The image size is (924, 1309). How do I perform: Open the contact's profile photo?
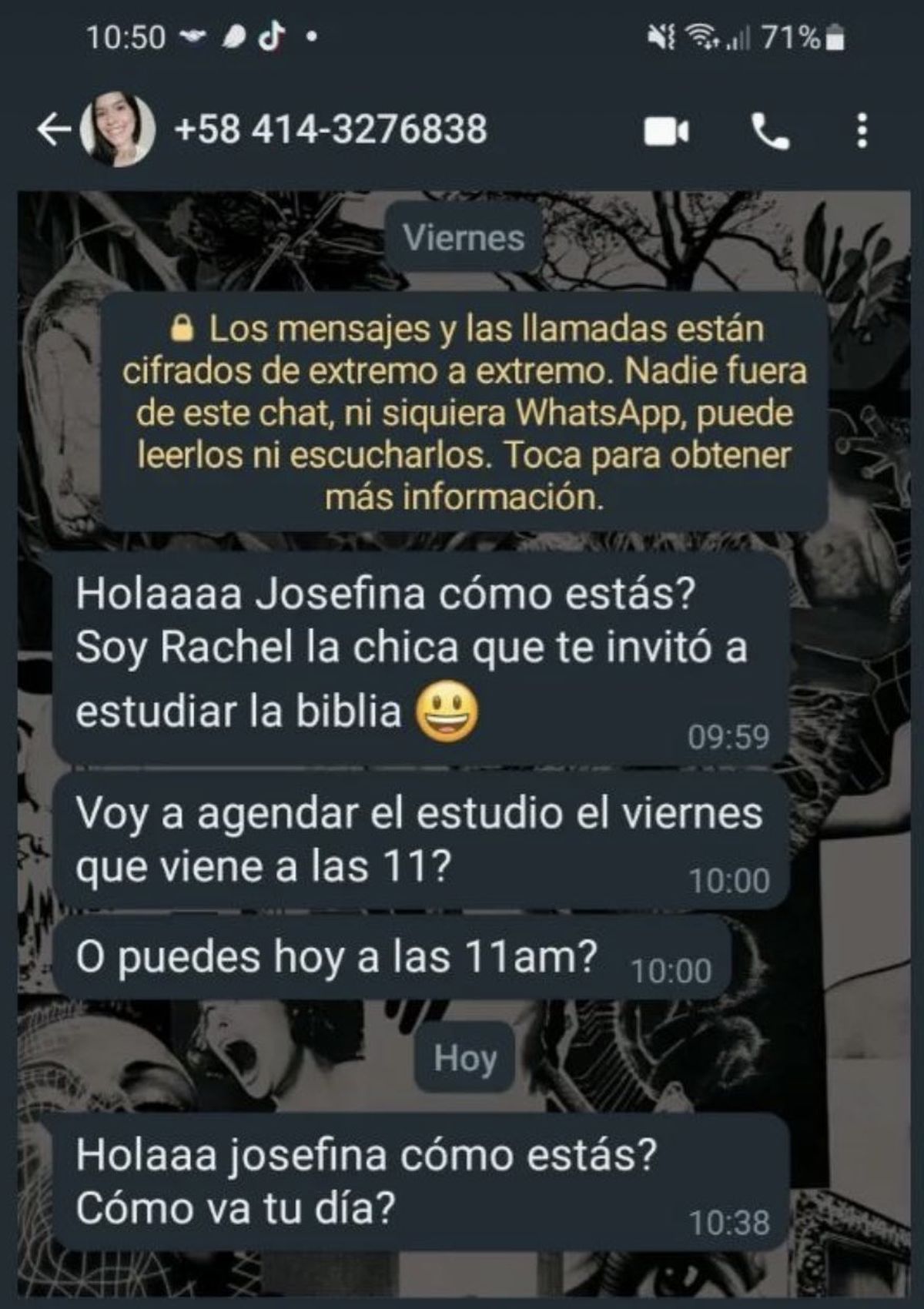(118, 129)
